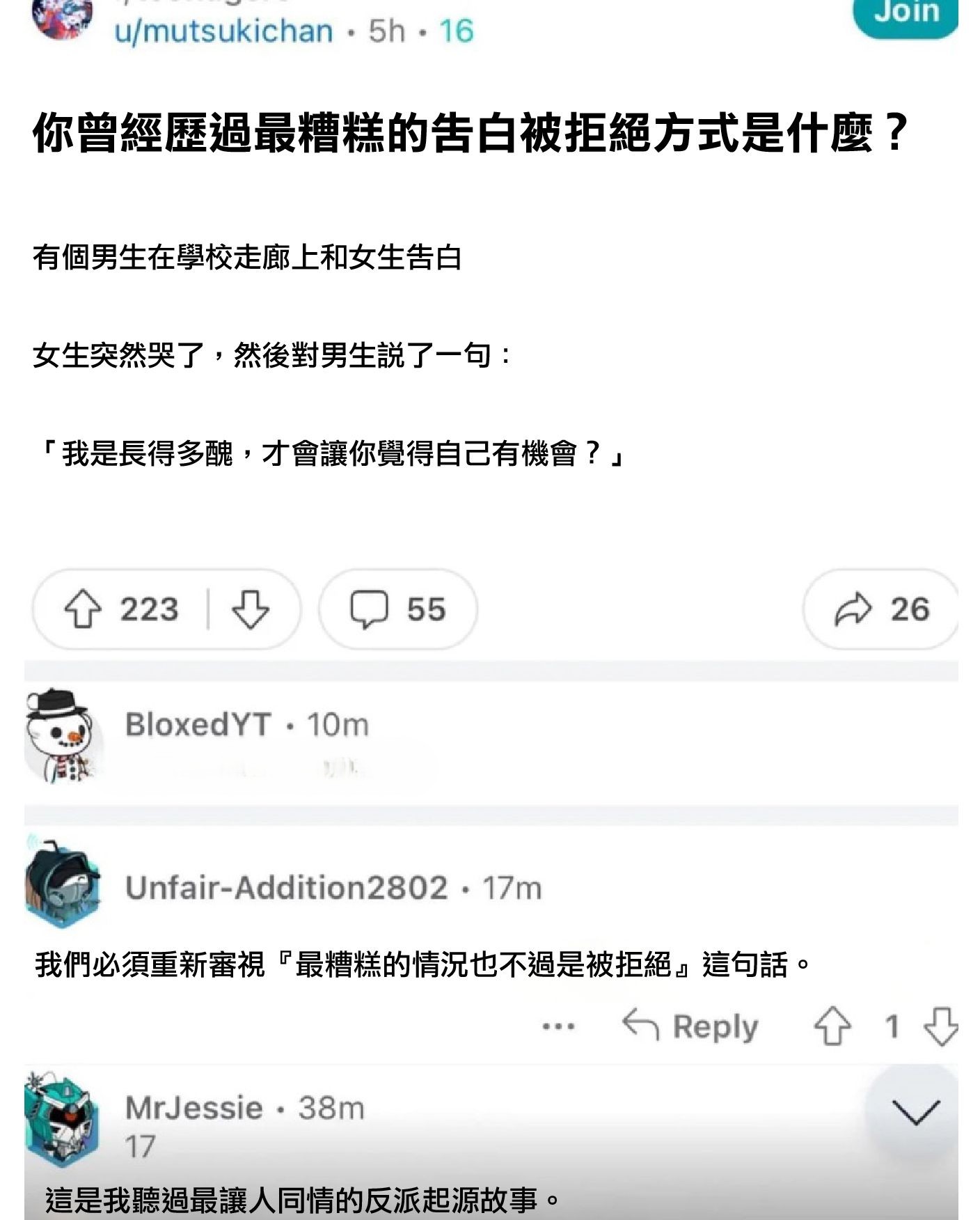Open the 55 comments on the post
The image size is (980, 1220).
coord(397,609)
